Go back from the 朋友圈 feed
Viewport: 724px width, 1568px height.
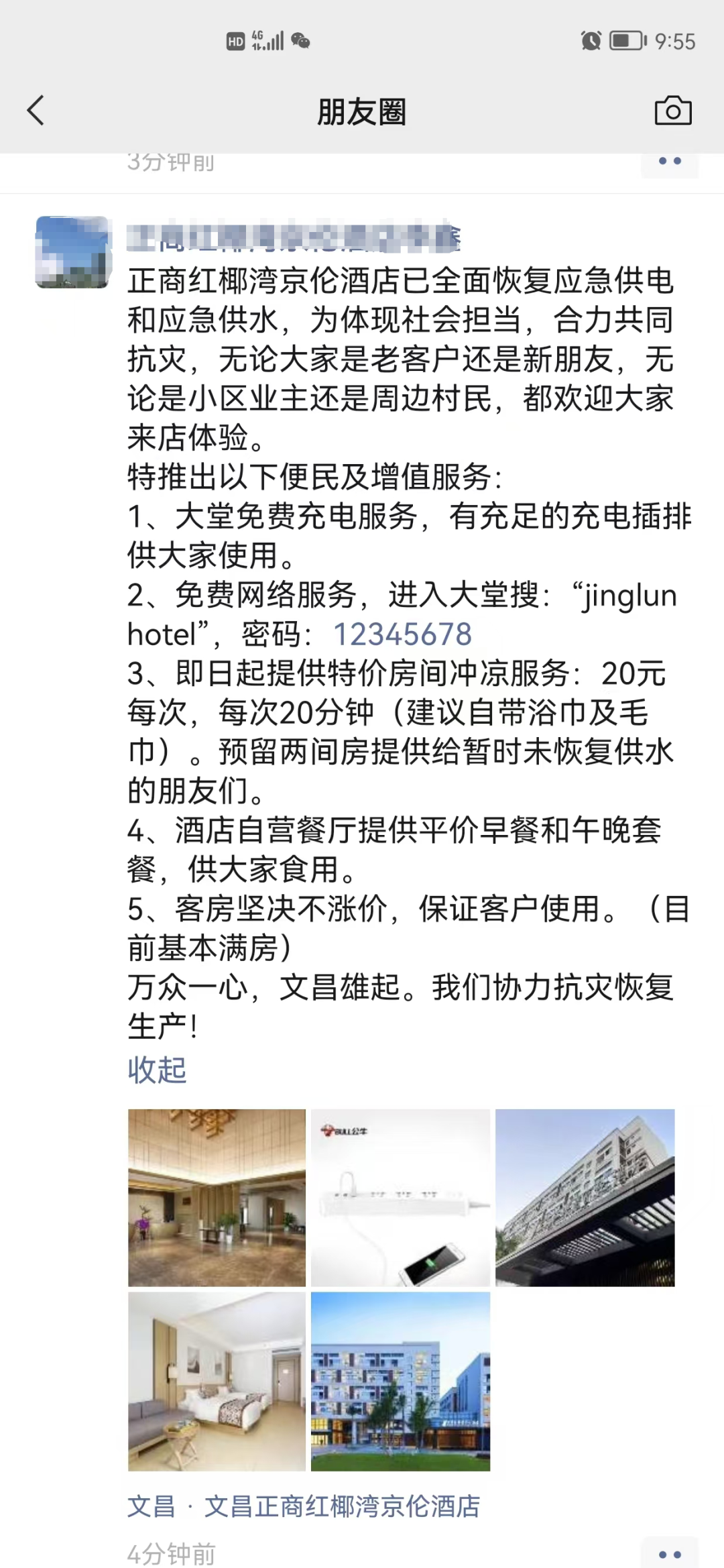tap(36, 111)
